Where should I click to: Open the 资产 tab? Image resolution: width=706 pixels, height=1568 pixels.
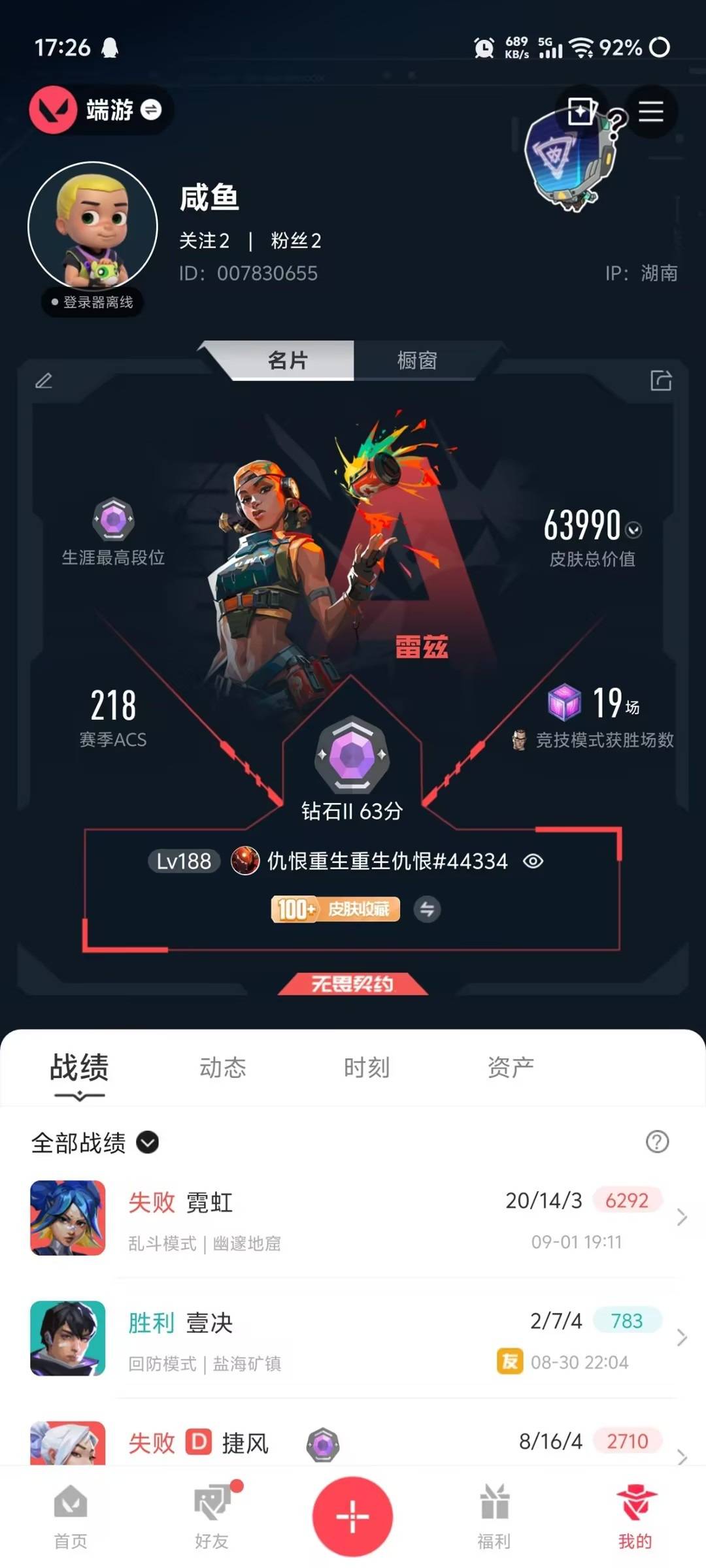pyautogui.click(x=511, y=1068)
